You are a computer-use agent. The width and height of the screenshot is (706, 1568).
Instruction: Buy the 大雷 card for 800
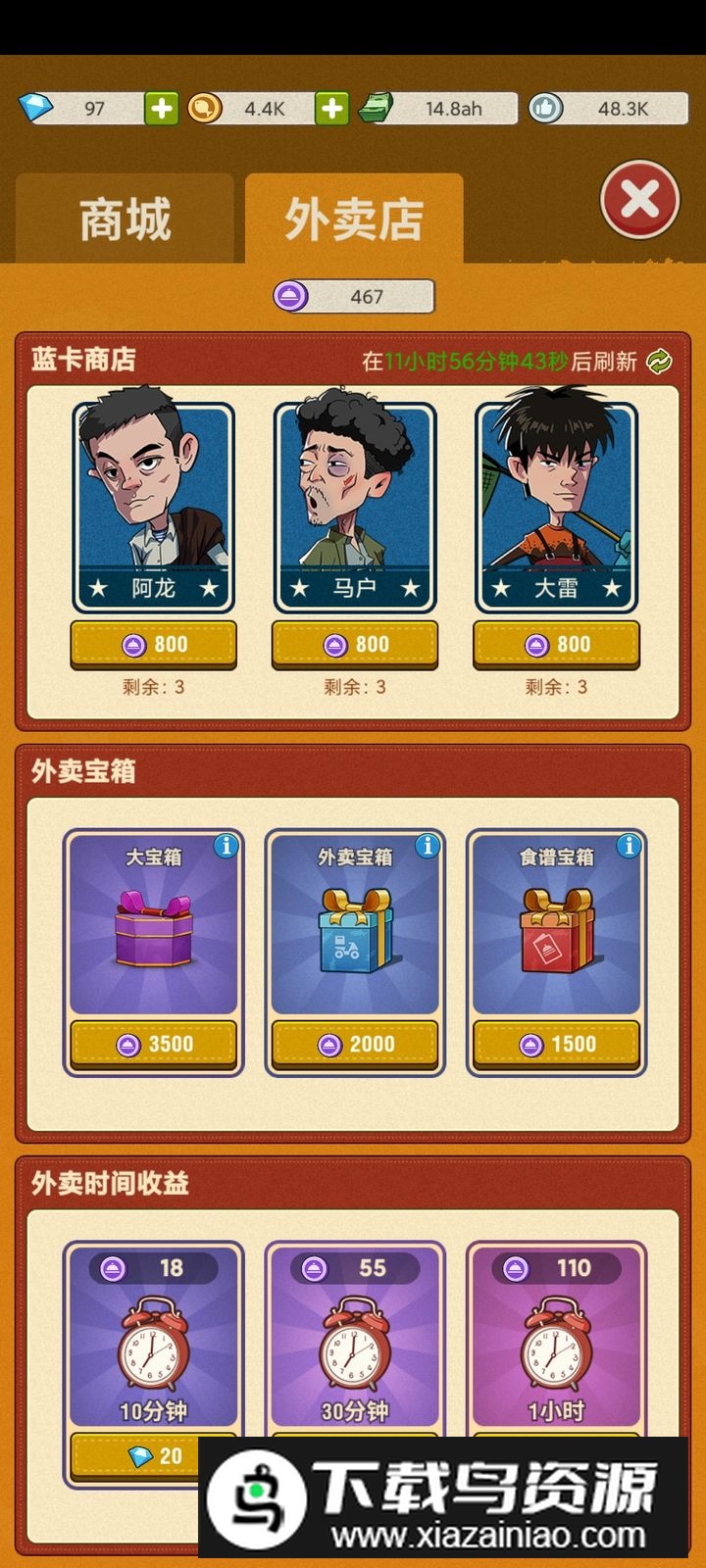coord(556,644)
